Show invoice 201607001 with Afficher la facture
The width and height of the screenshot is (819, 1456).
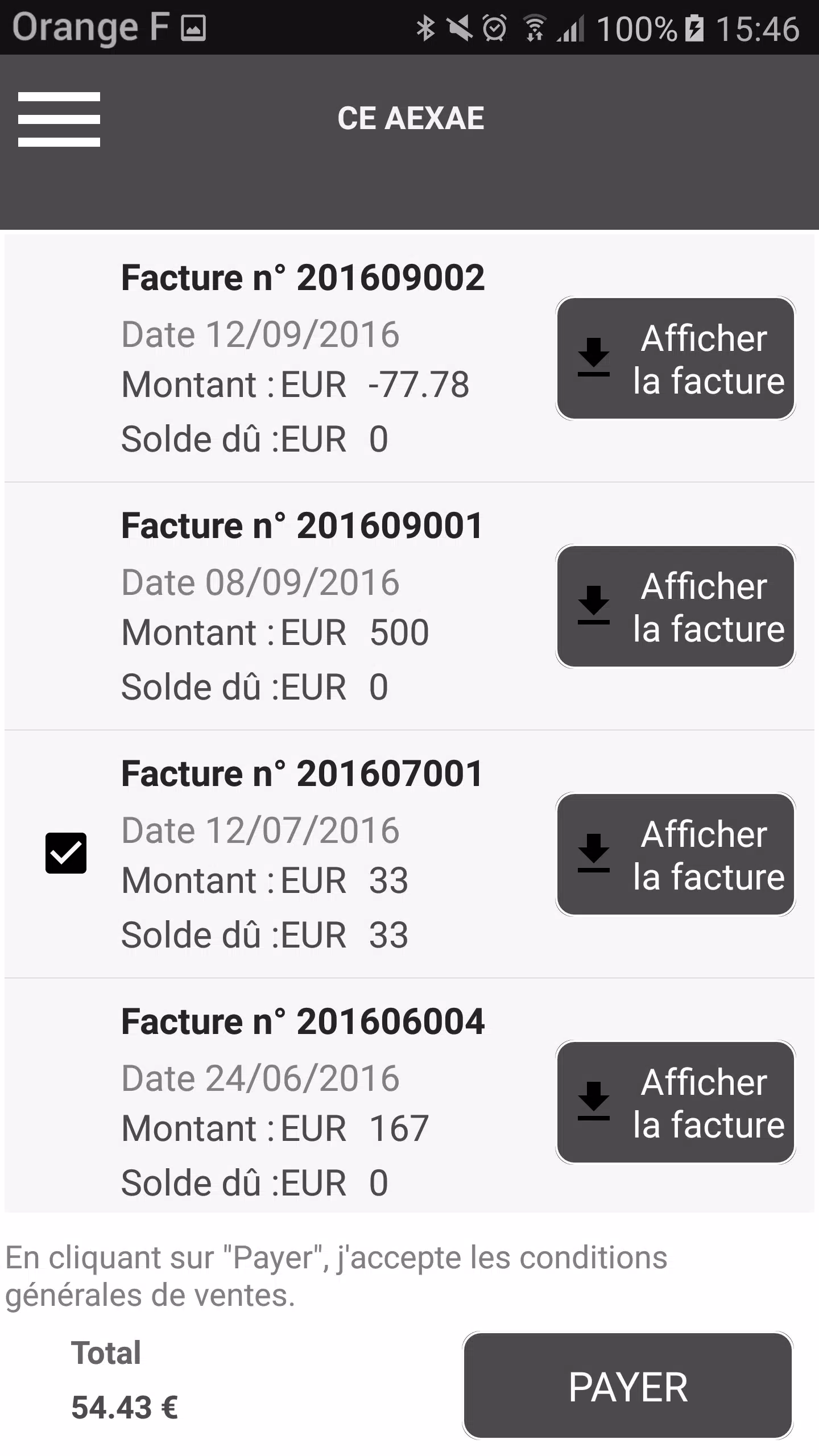pos(675,854)
